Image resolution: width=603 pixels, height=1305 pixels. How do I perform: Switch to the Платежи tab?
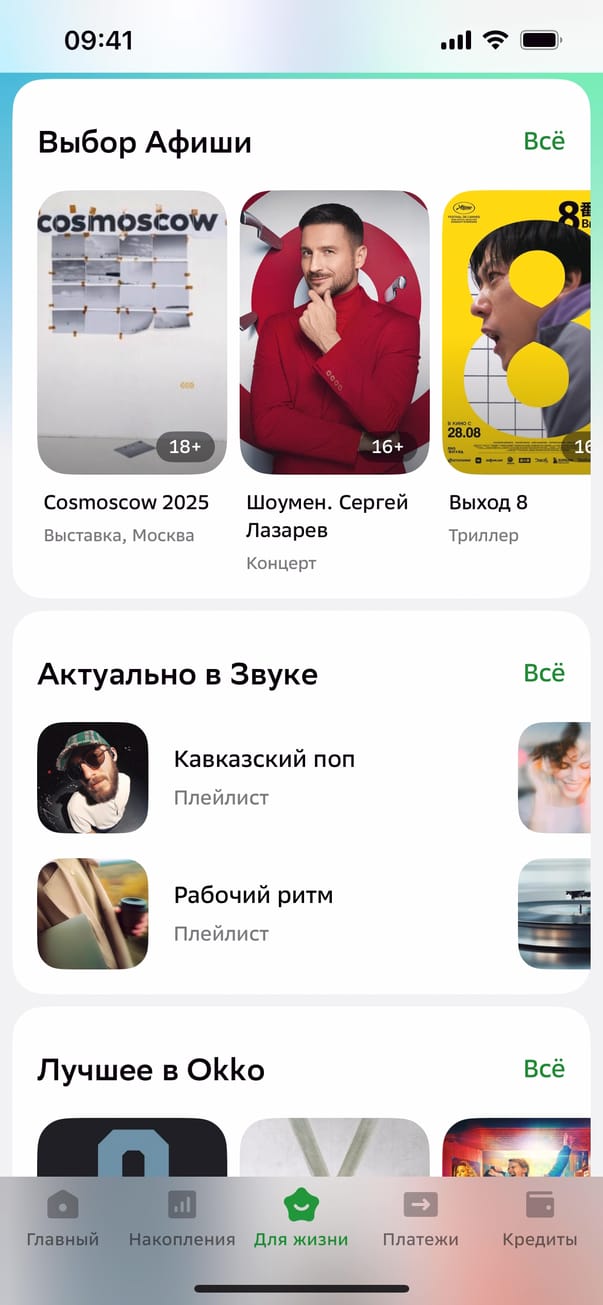(420, 1219)
